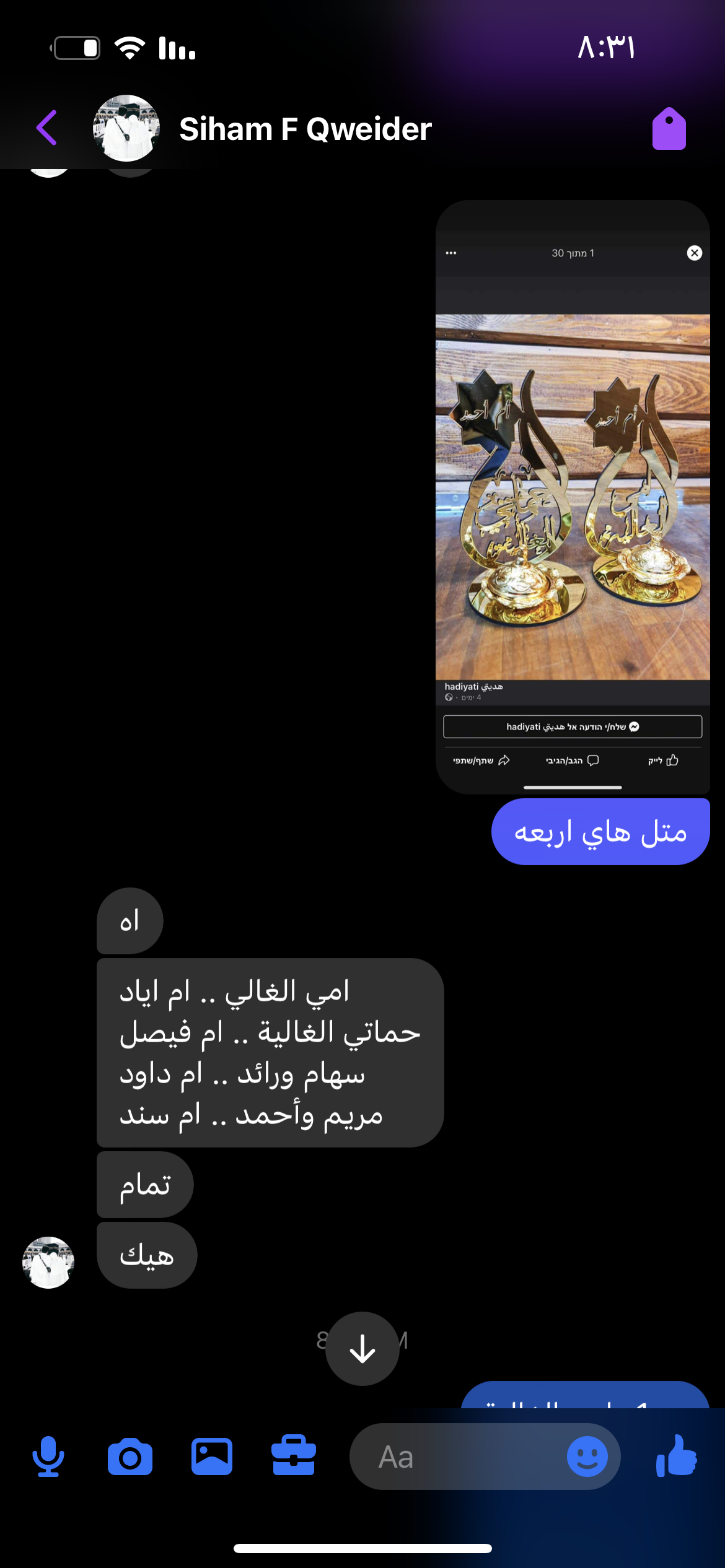
Task: Open the shared screenshot image
Action: (572, 497)
